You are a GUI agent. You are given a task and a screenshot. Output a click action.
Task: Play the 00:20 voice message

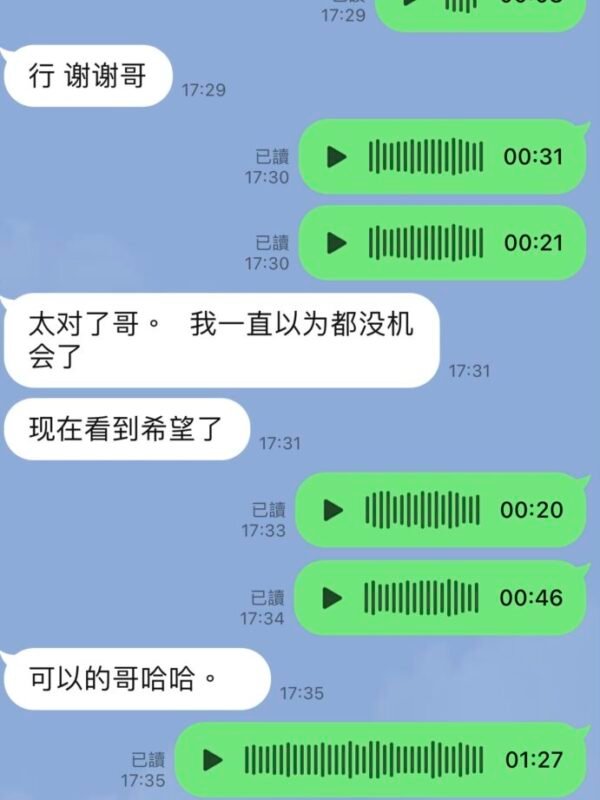tap(334, 510)
